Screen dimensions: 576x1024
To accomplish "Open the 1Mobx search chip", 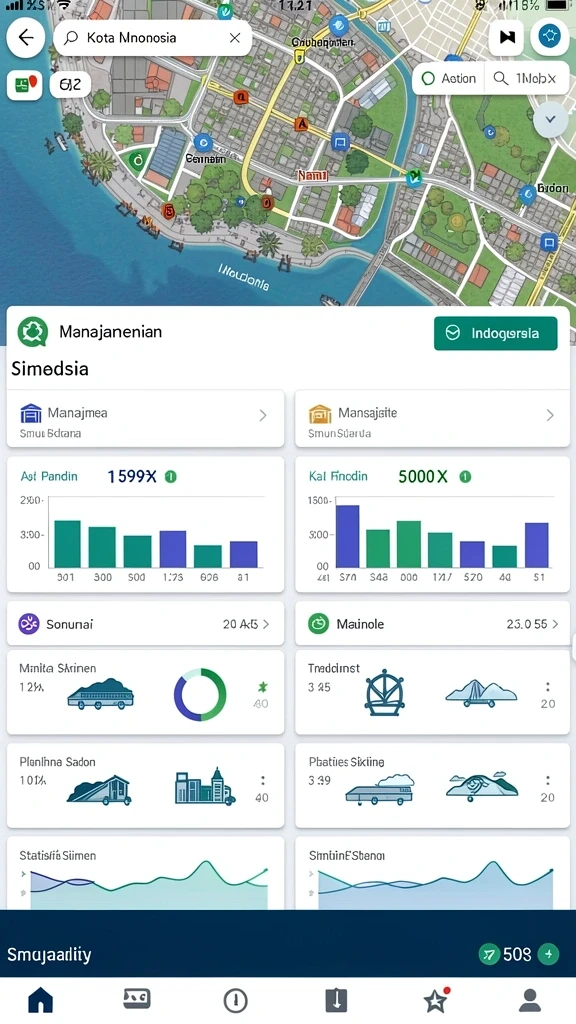I will point(526,78).
